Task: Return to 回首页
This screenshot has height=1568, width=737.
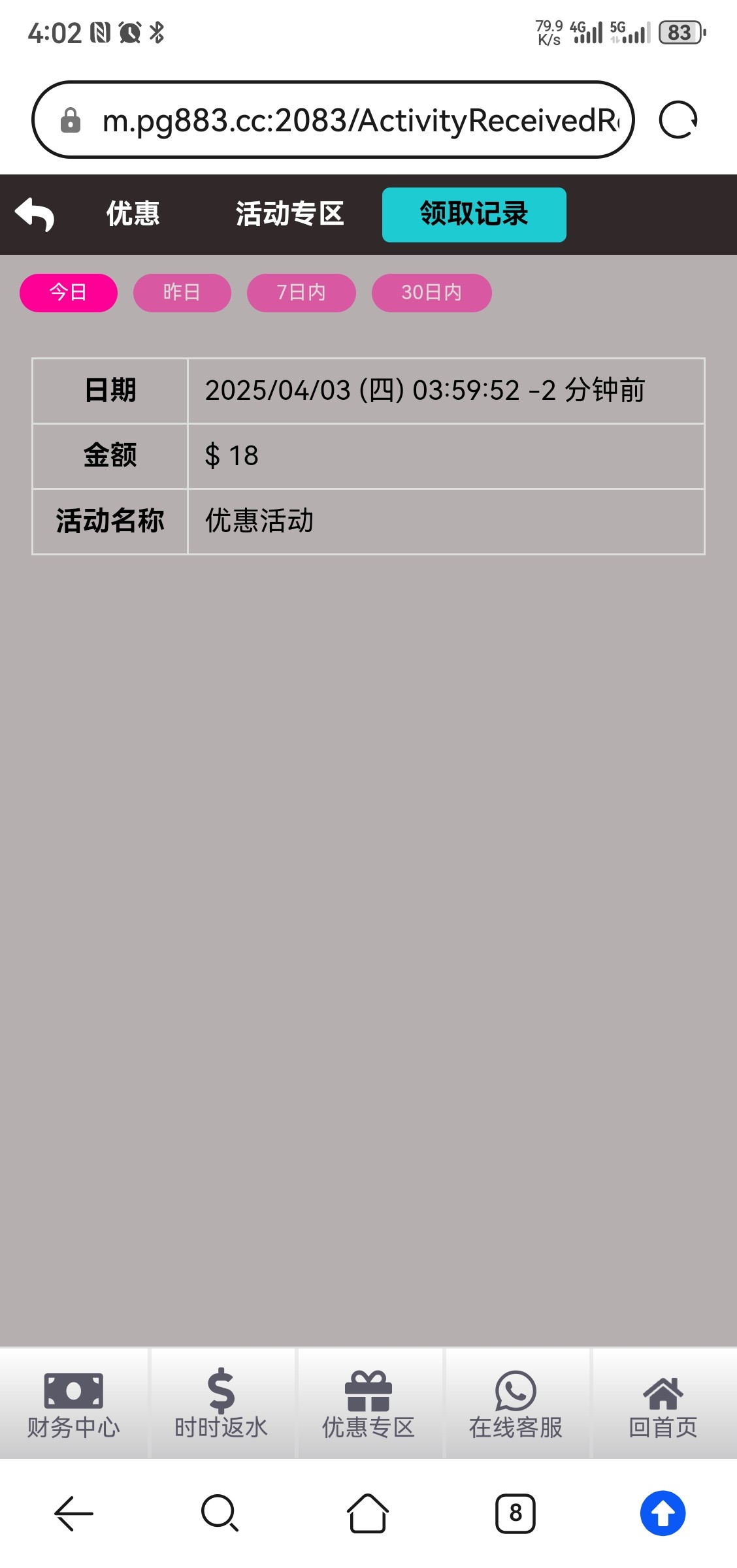Action: [663, 1405]
